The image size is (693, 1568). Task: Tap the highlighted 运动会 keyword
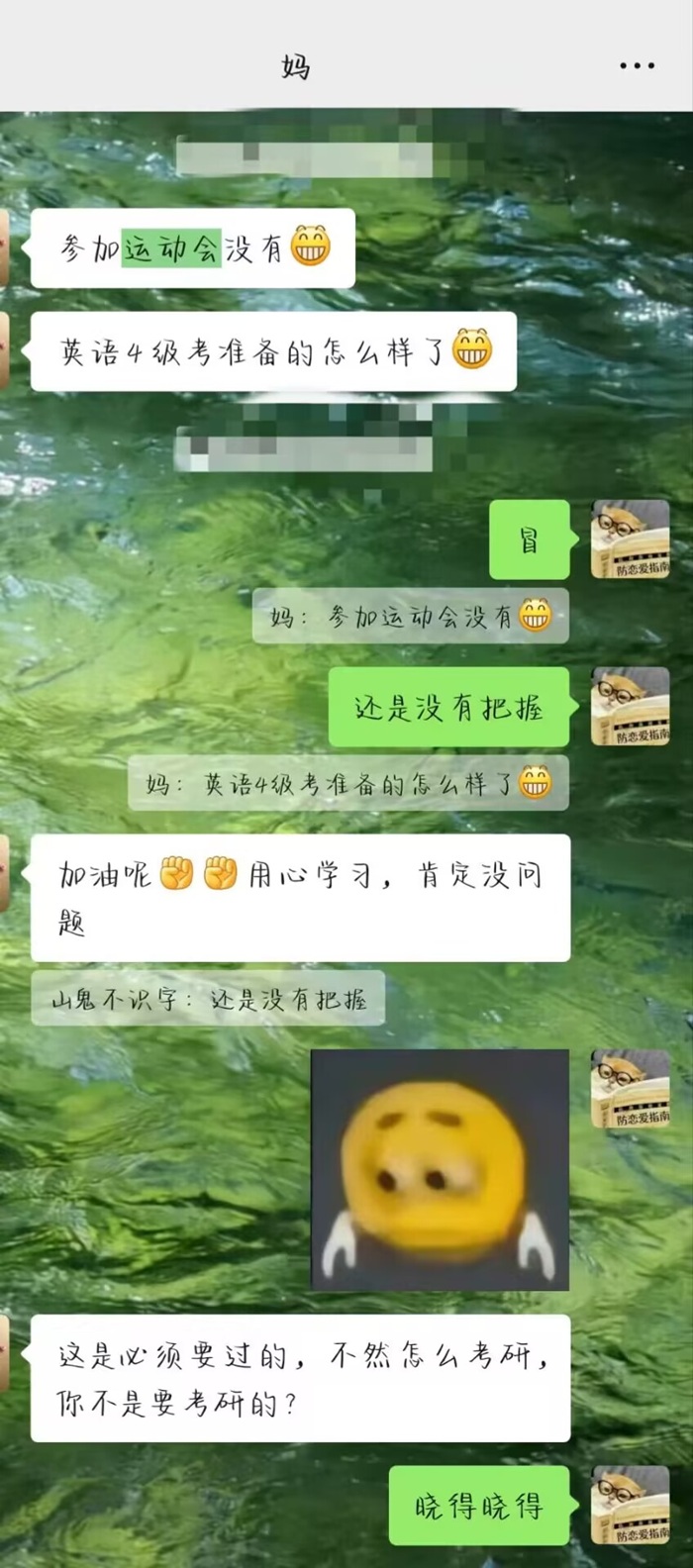(x=170, y=248)
